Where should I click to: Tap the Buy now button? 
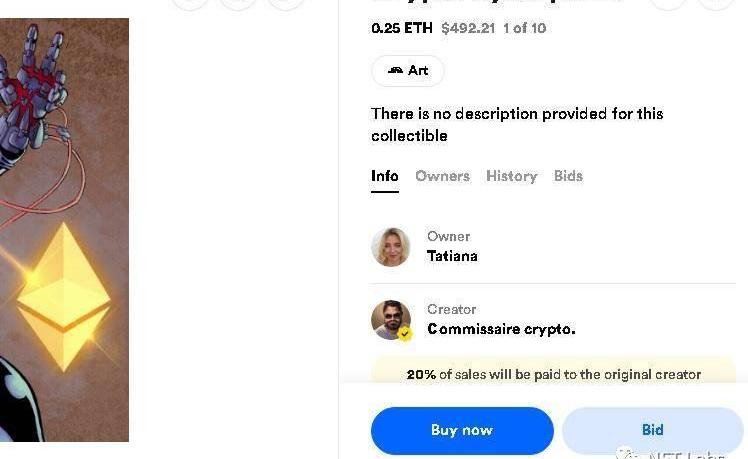click(x=462, y=430)
